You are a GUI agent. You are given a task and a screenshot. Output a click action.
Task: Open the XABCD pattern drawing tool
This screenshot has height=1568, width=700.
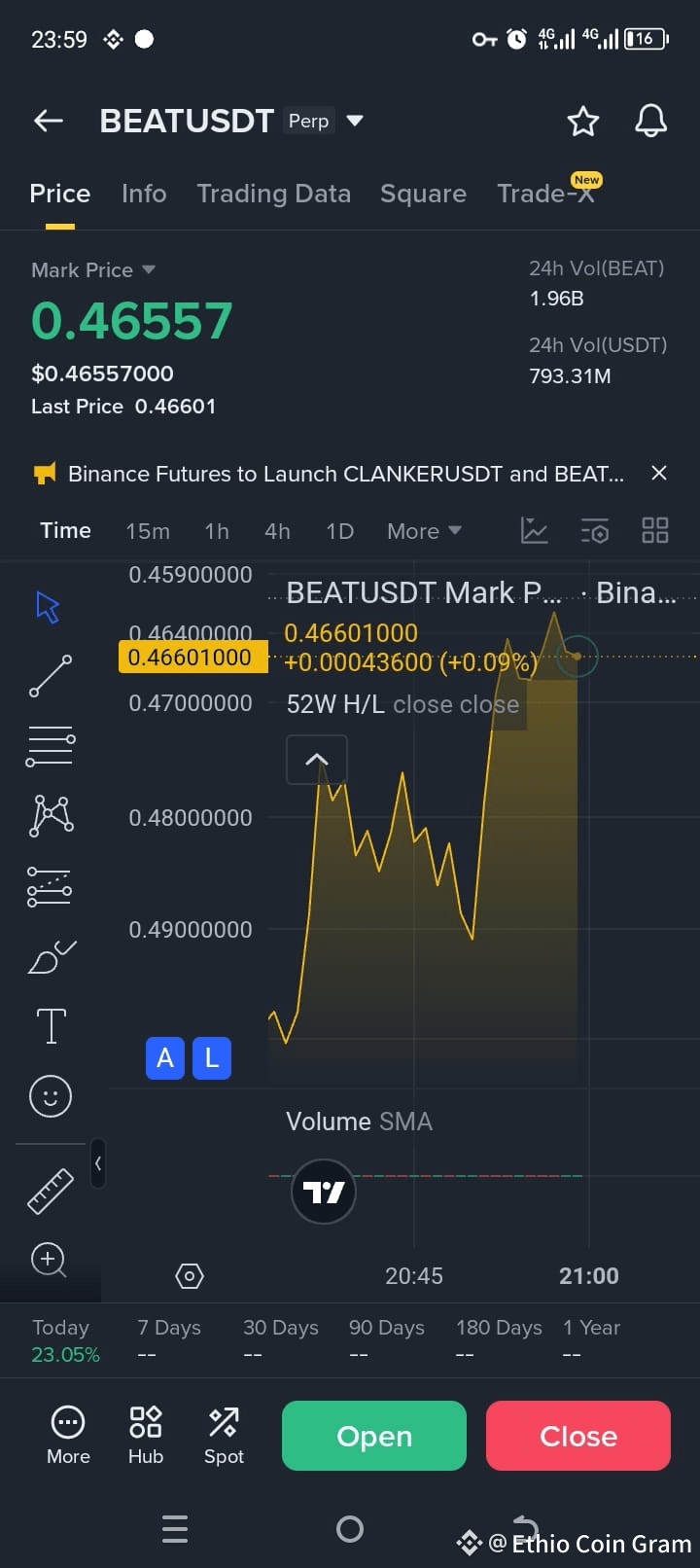tap(50, 815)
